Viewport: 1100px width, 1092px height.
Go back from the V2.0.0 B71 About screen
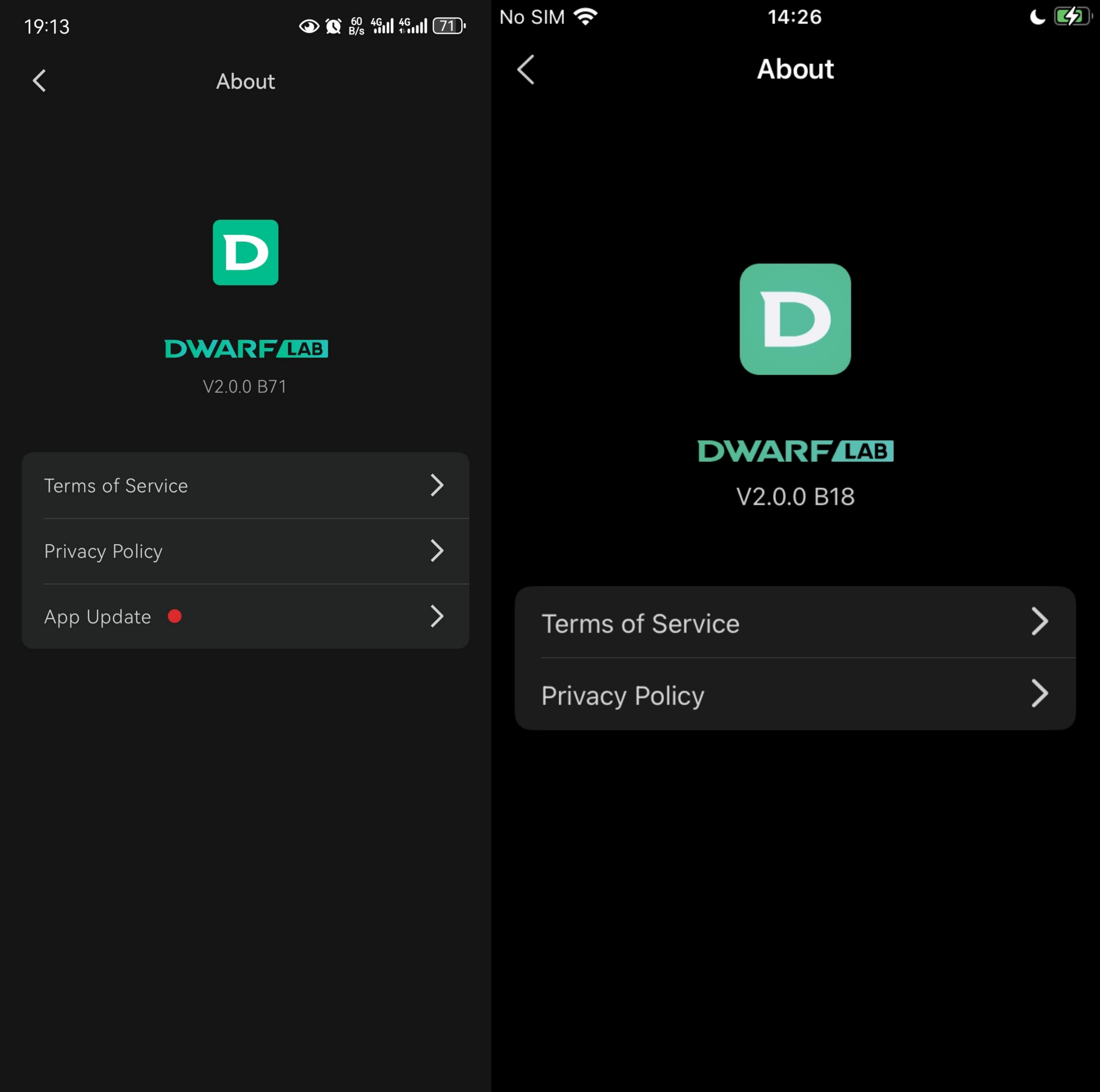point(39,81)
